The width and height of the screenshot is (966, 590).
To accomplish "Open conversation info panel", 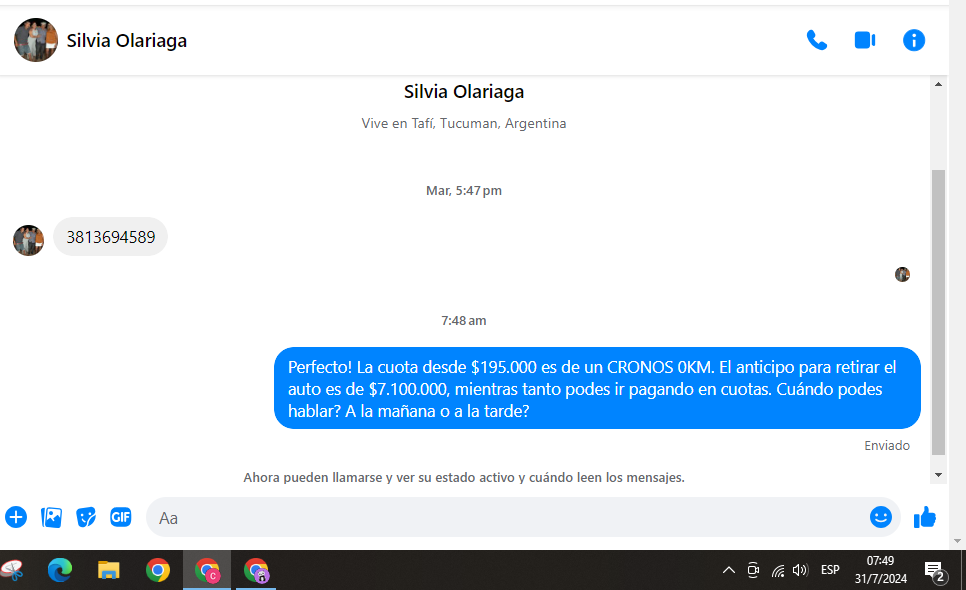I will [x=914, y=41].
